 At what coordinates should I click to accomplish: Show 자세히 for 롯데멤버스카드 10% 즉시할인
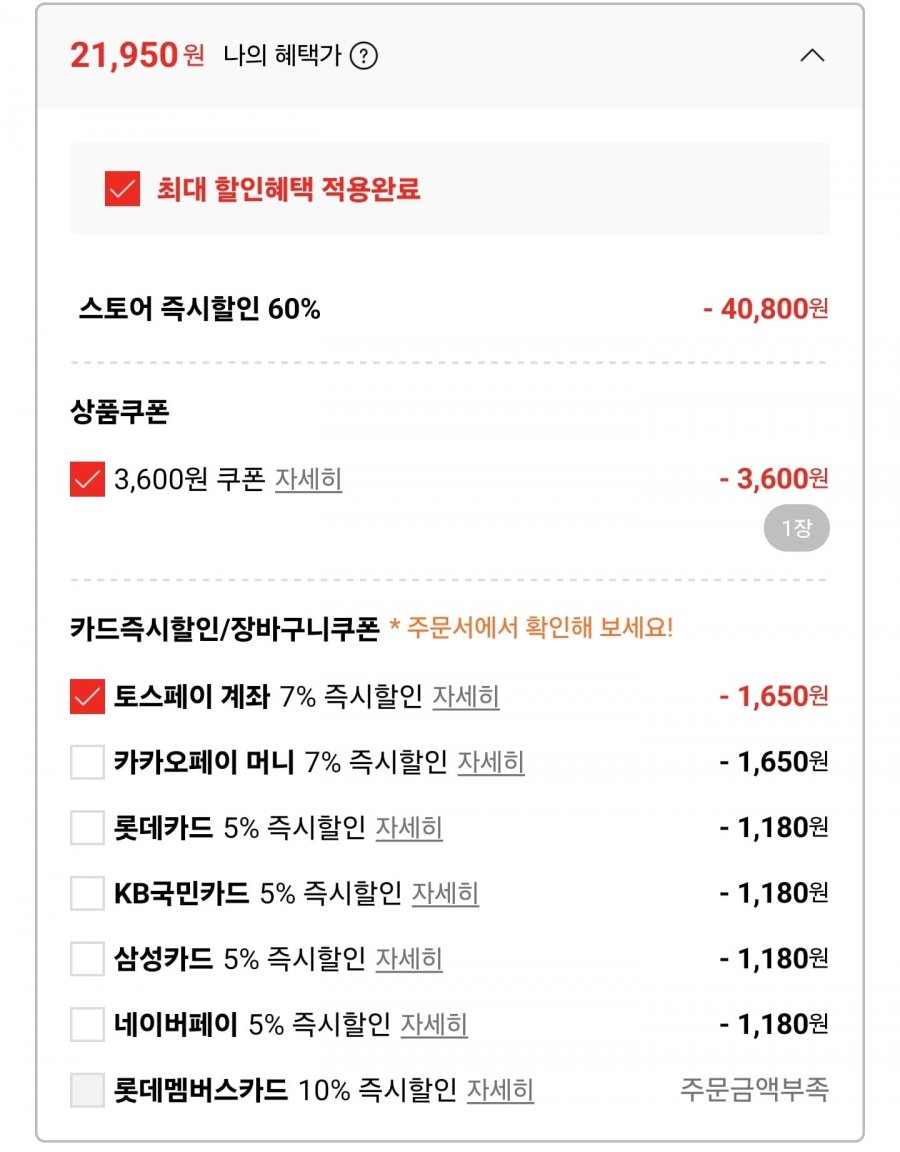click(500, 1089)
